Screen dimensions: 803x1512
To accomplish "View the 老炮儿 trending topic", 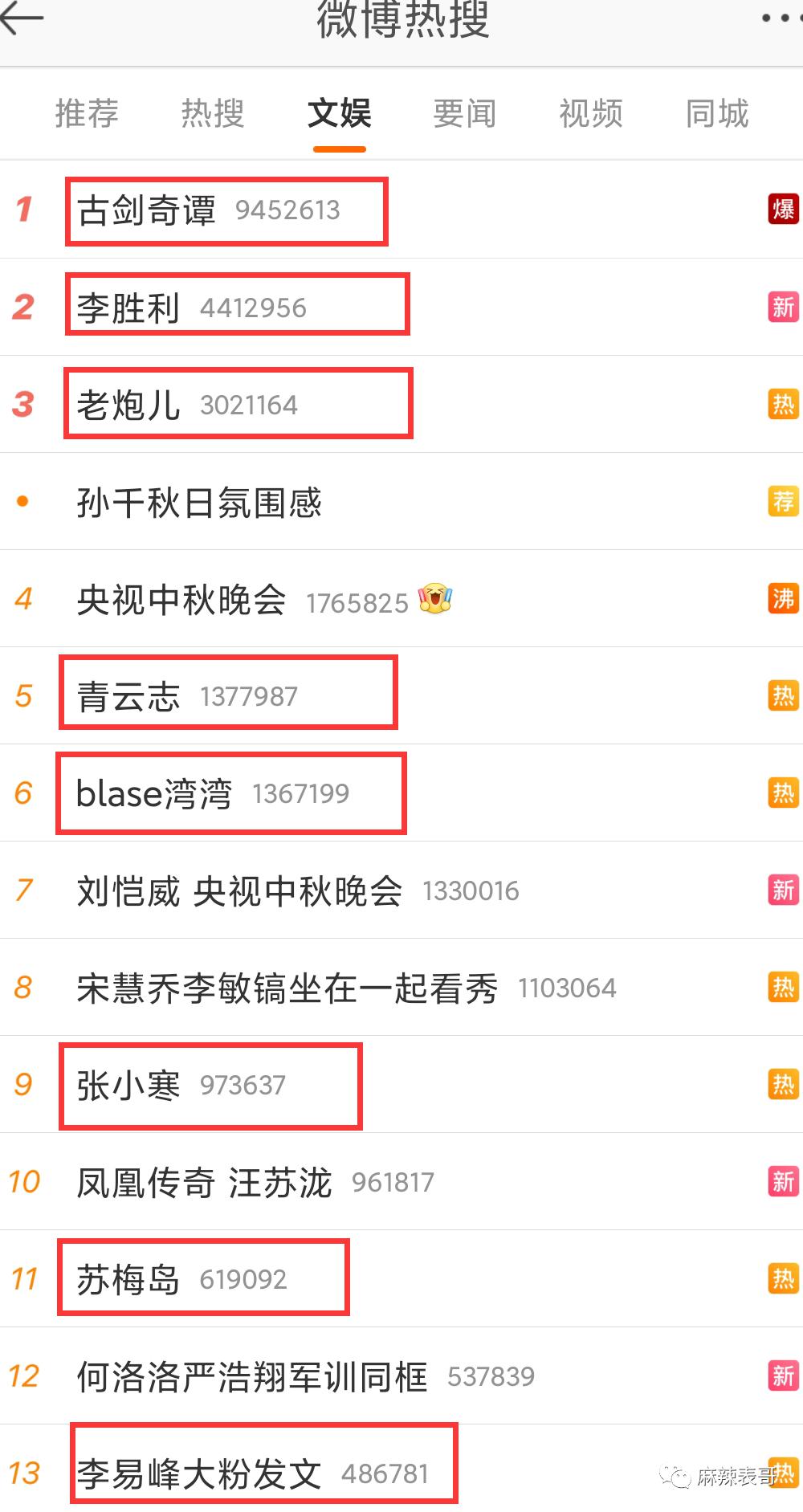I will (401, 405).
